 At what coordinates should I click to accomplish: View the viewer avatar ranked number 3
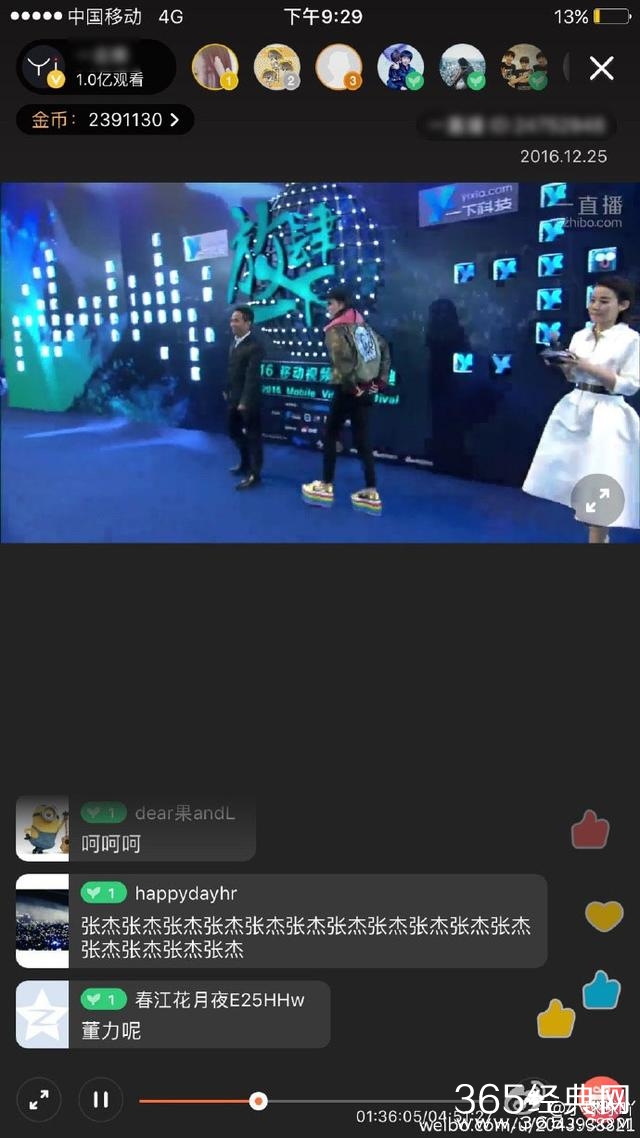(338, 67)
